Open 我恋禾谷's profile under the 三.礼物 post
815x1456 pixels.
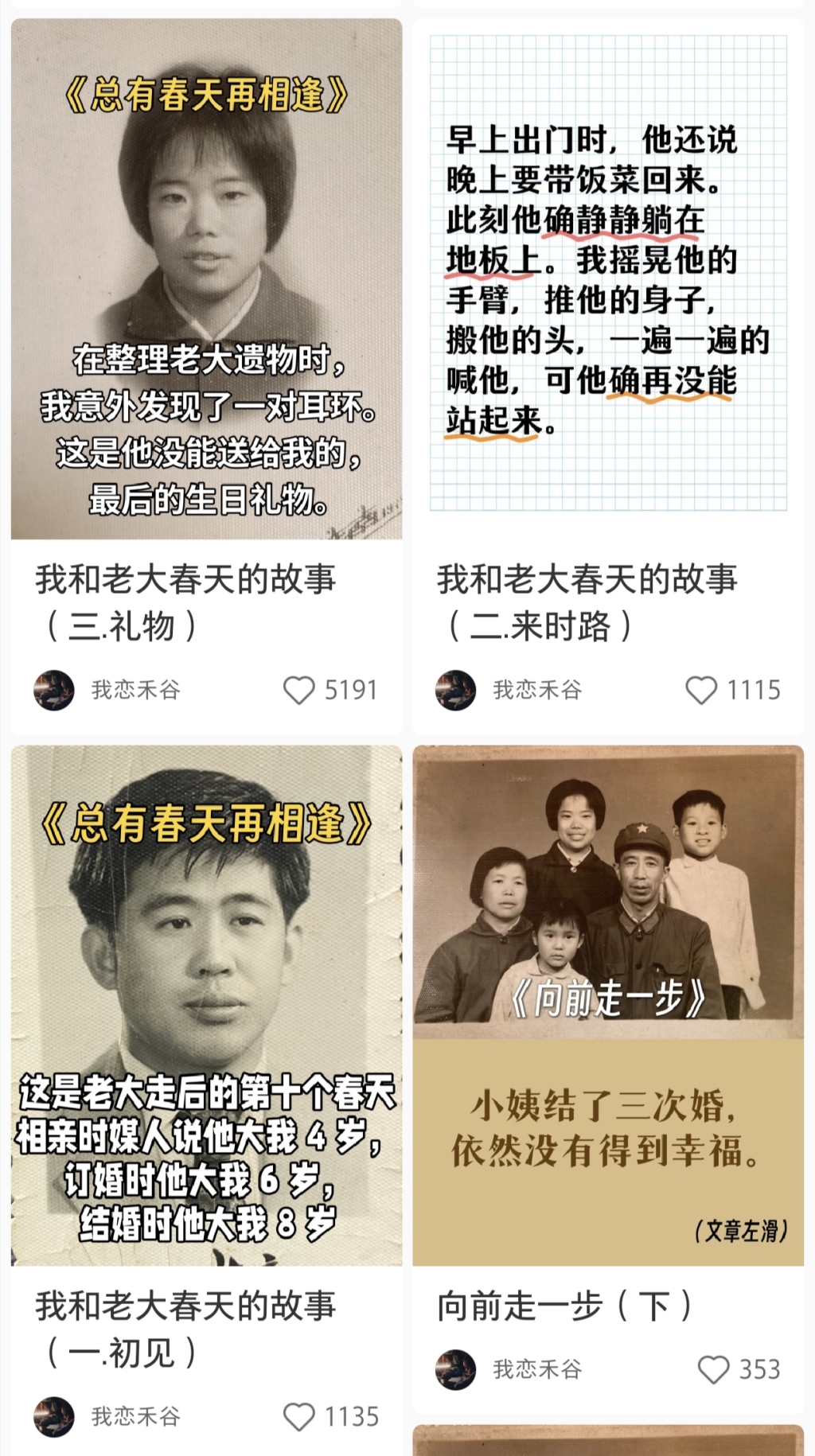(x=135, y=690)
